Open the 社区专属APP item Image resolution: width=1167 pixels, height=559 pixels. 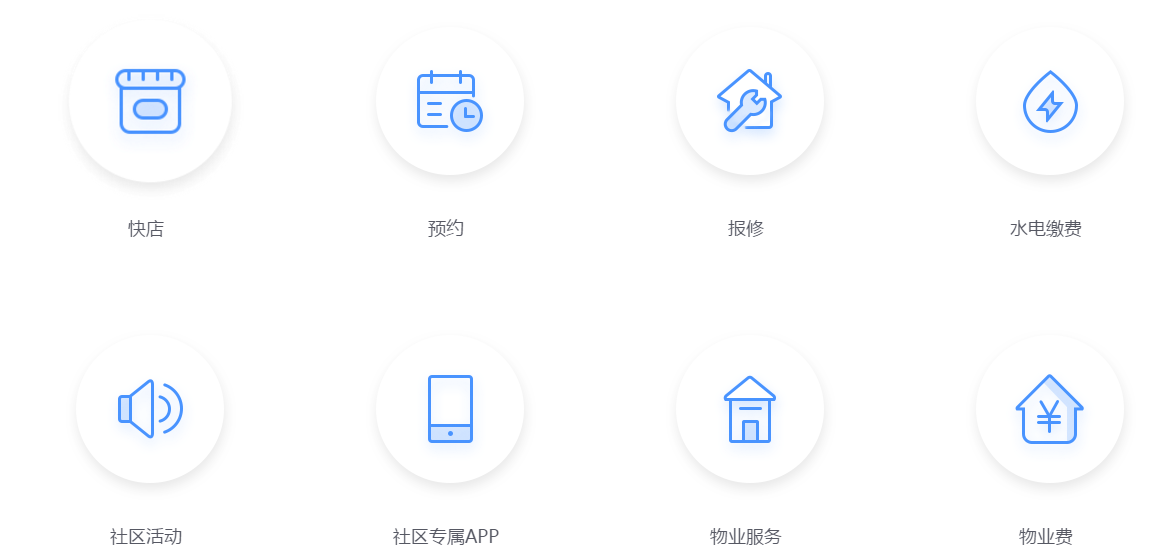coord(449,409)
